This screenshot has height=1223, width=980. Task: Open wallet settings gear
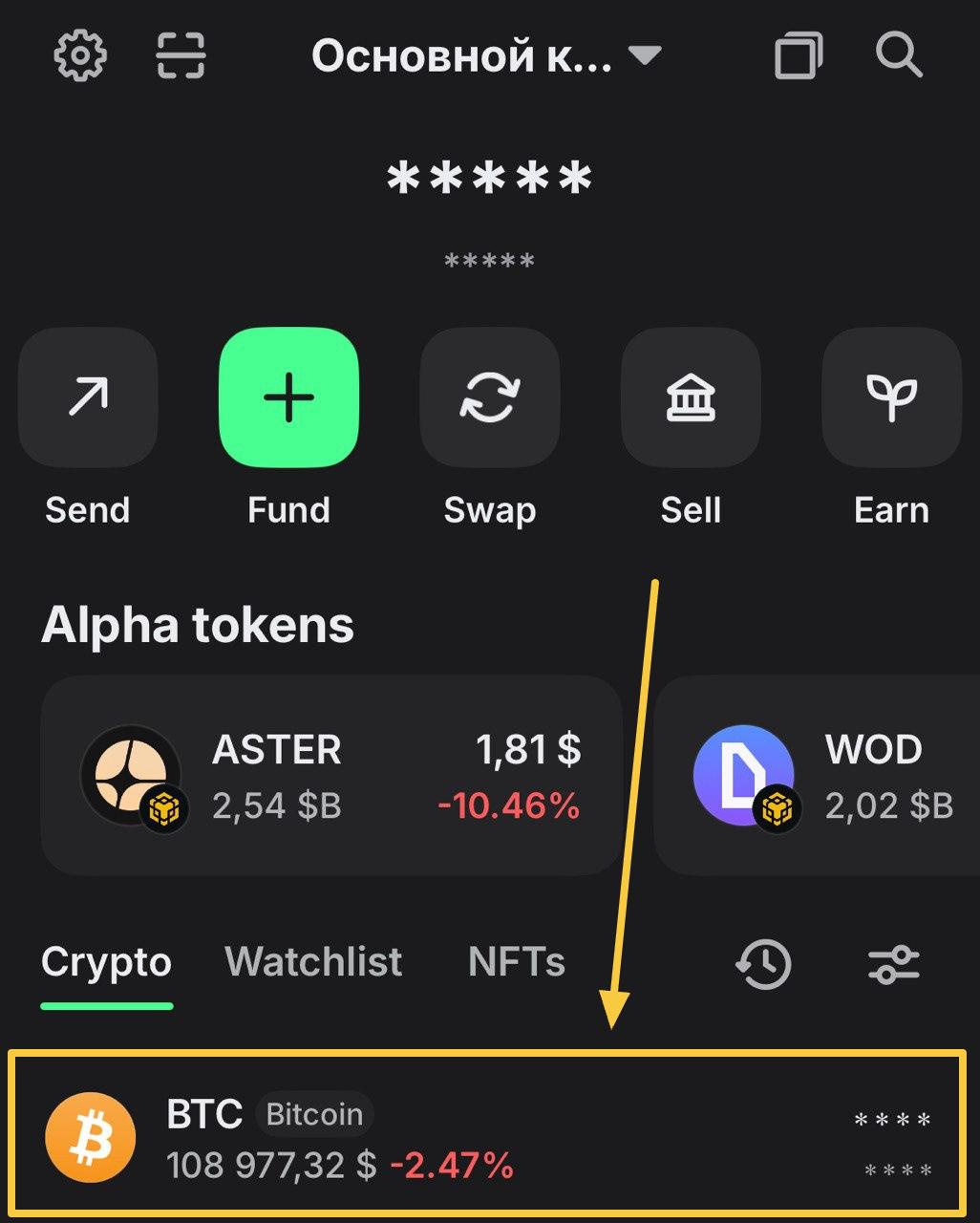click(80, 55)
